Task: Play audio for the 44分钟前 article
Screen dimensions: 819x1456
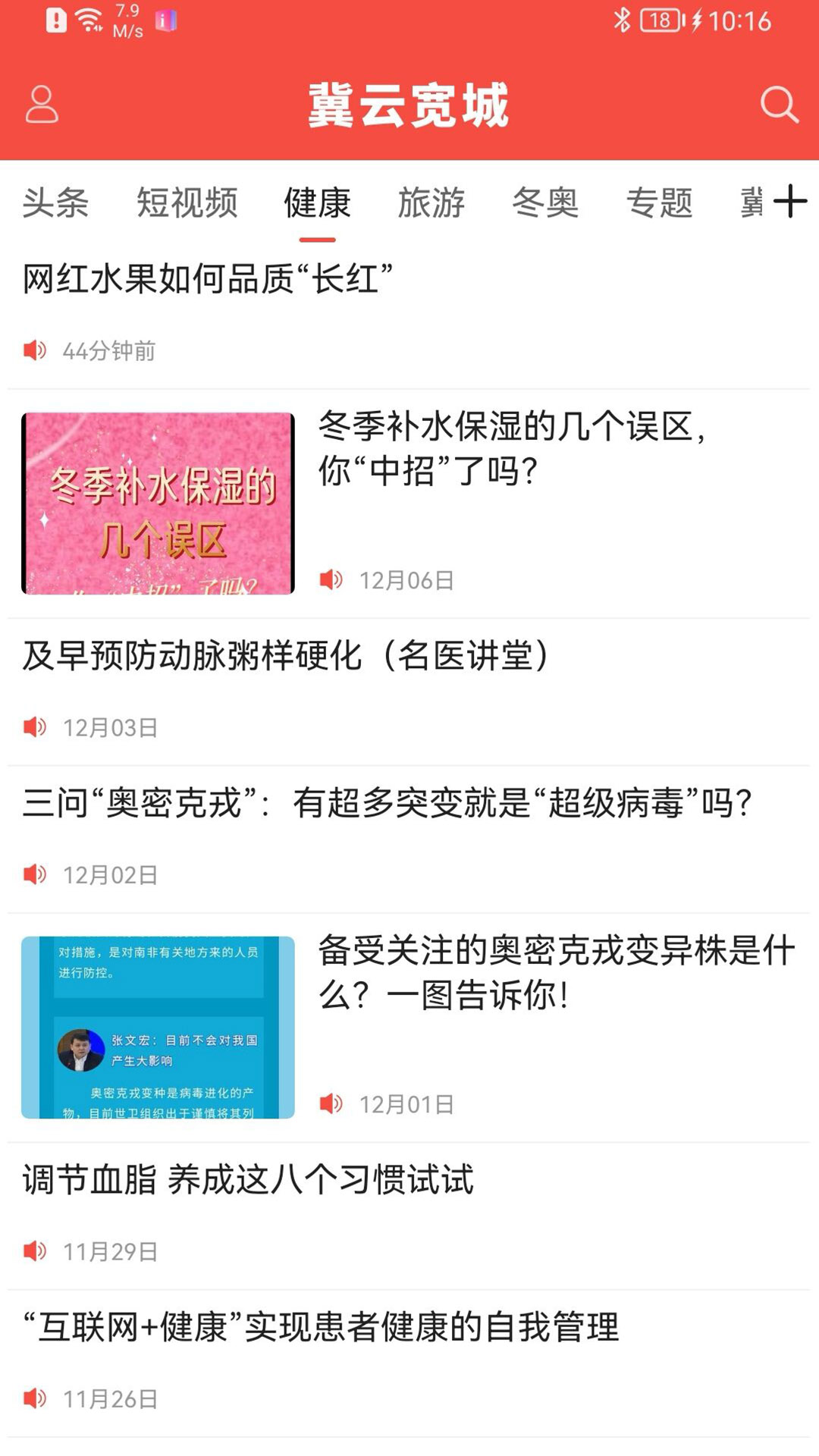Action: 35,350
